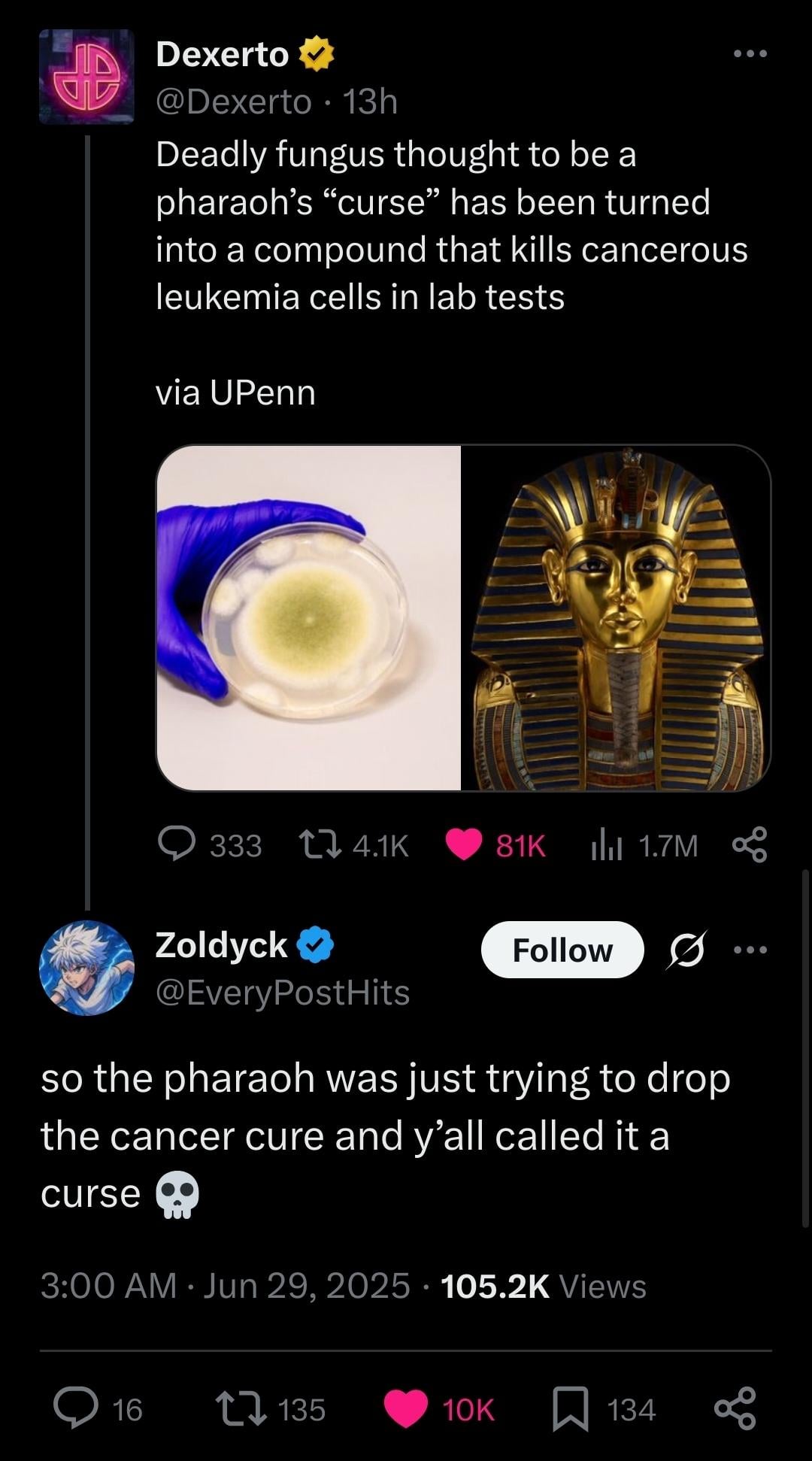This screenshot has width=812, height=1461.
Task: Open Zoldyck's profile avatar
Action: (x=86, y=968)
